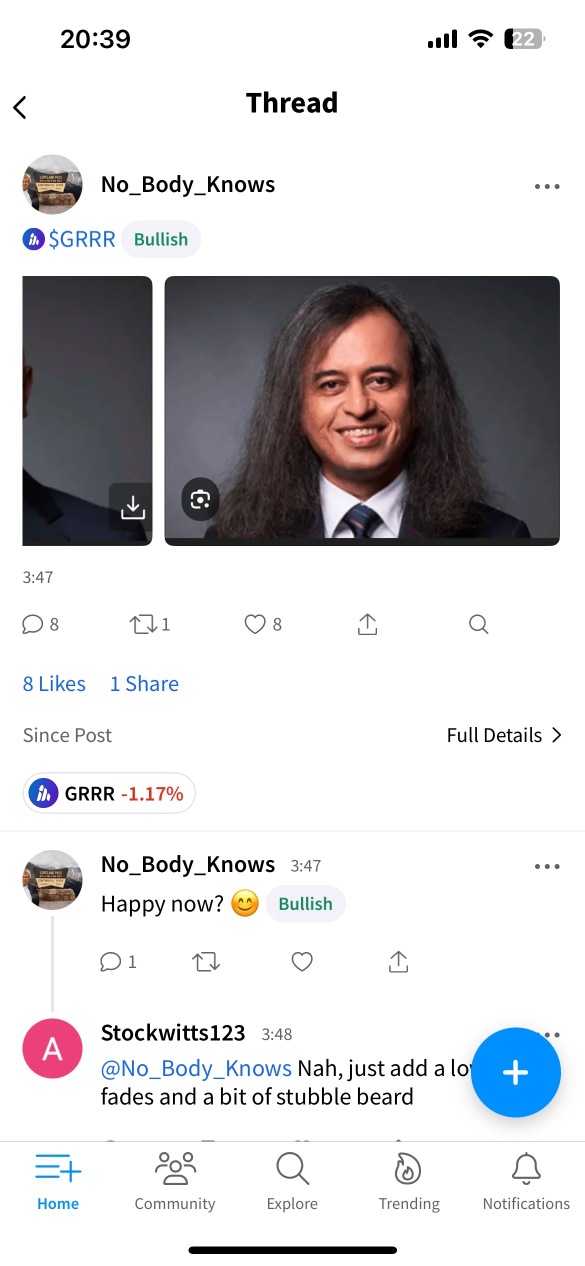Switch to the Community tab
Screen dimensions: 585x1266
pyautogui.click(x=175, y=1182)
